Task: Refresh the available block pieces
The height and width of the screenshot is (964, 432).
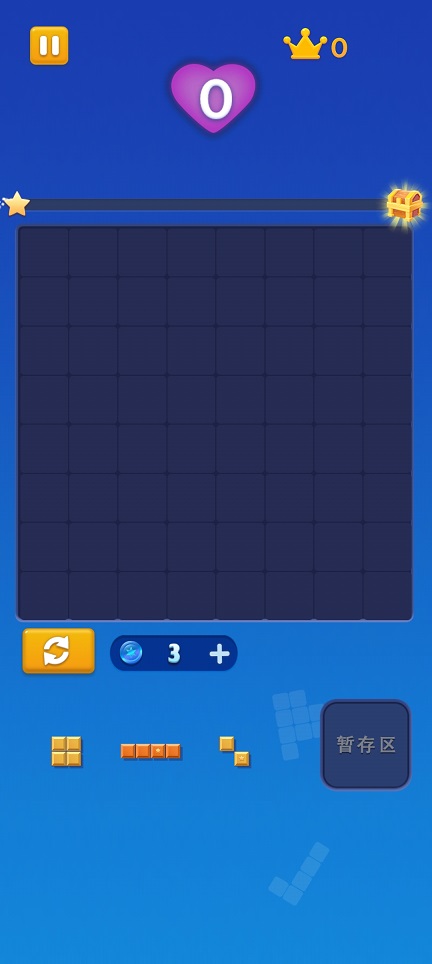Action: pyautogui.click(x=58, y=651)
